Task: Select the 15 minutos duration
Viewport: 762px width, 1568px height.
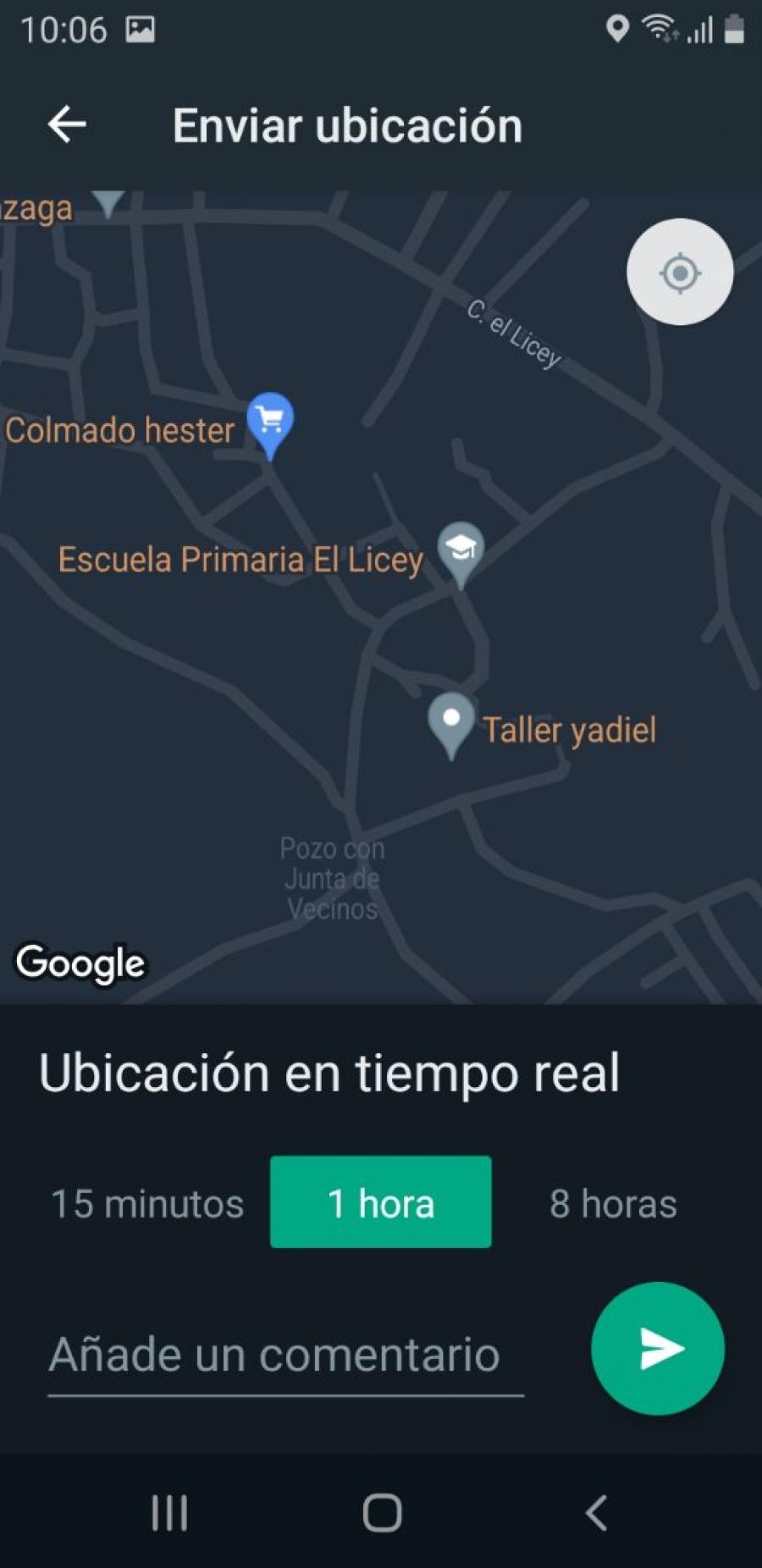Action: 147,1203
